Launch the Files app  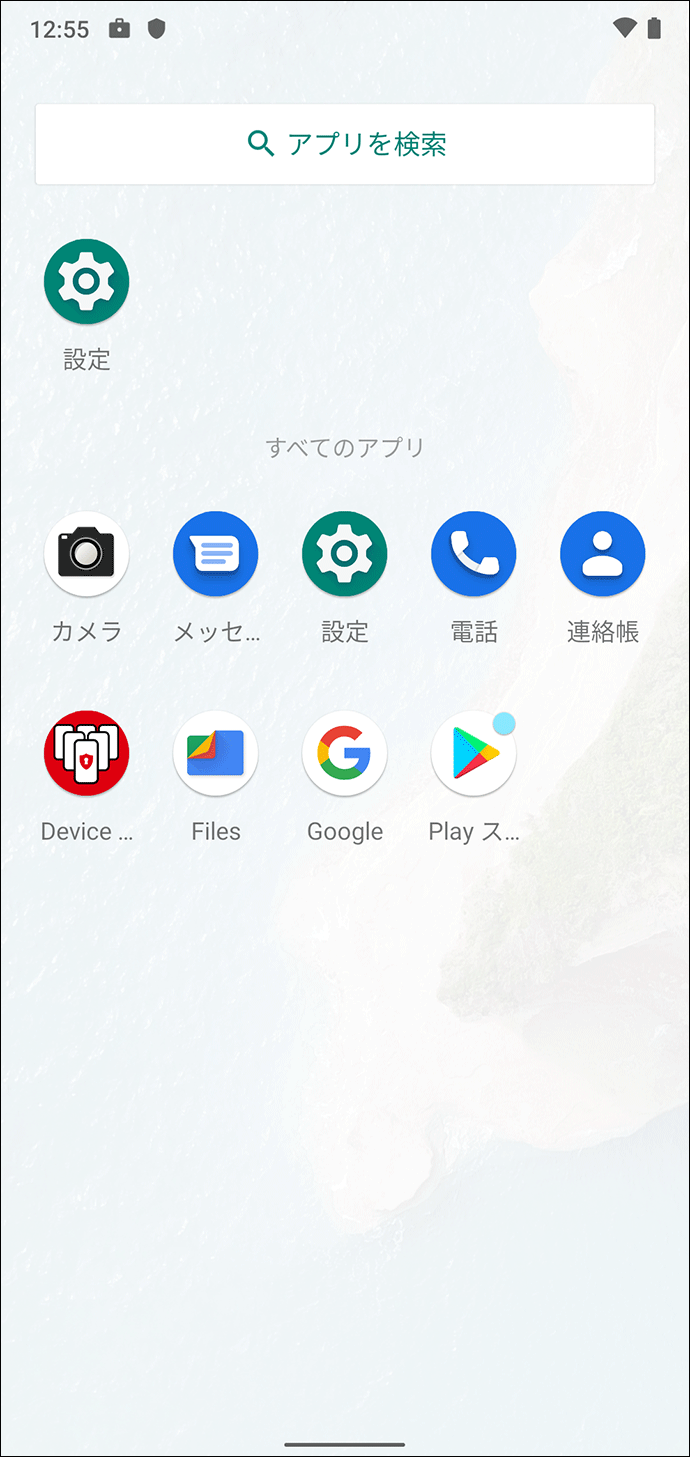[215, 754]
